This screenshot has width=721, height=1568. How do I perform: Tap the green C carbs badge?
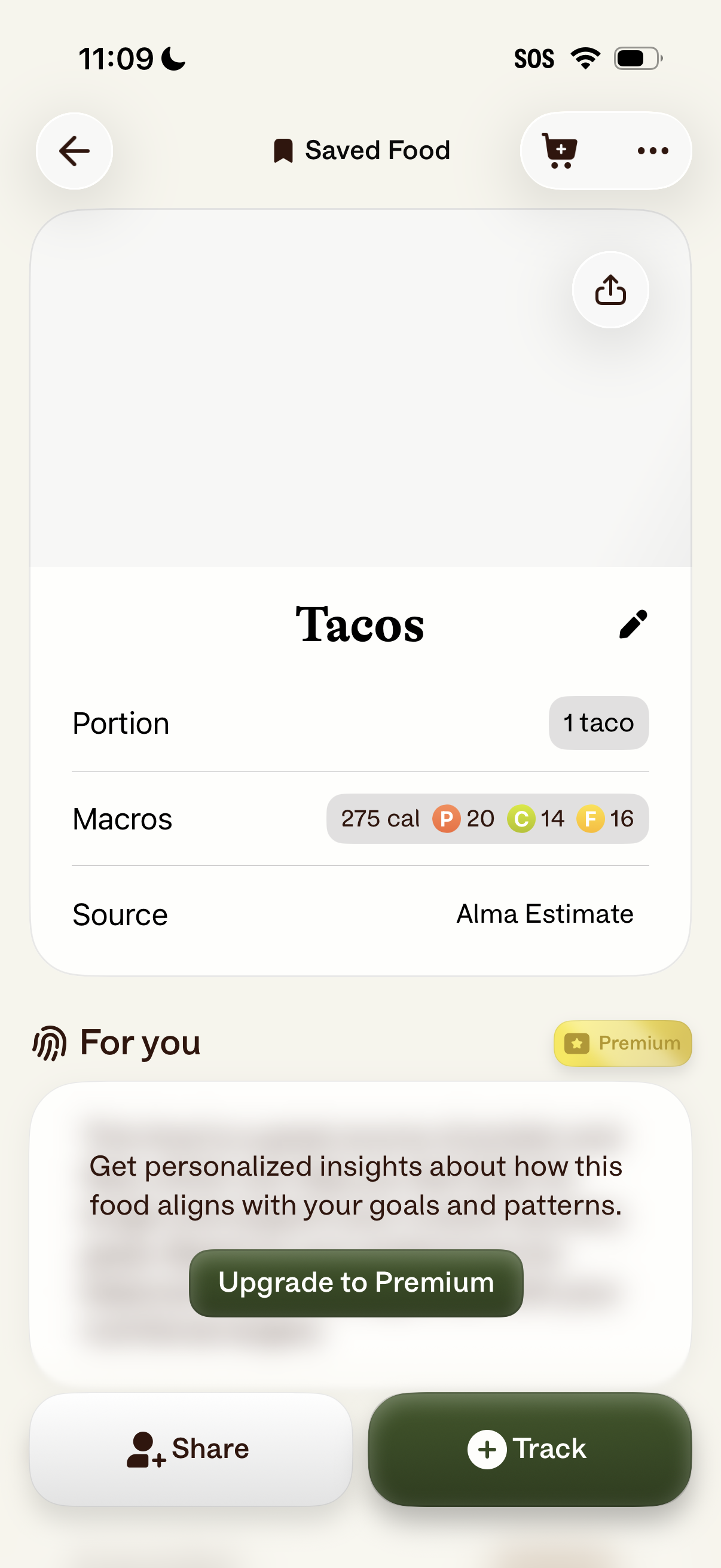[x=521, y=819]
